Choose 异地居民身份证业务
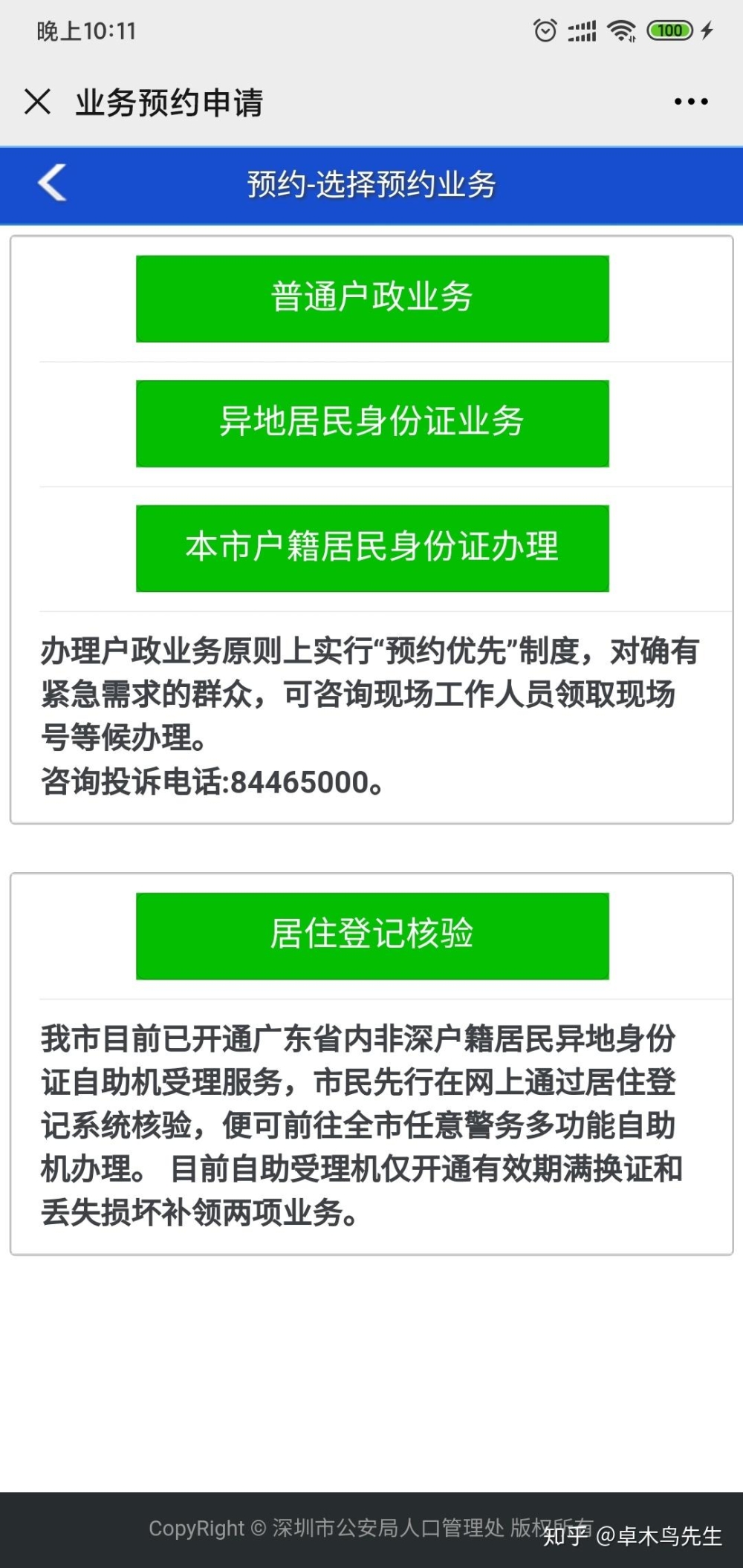743x1568 pixels. 372,423
